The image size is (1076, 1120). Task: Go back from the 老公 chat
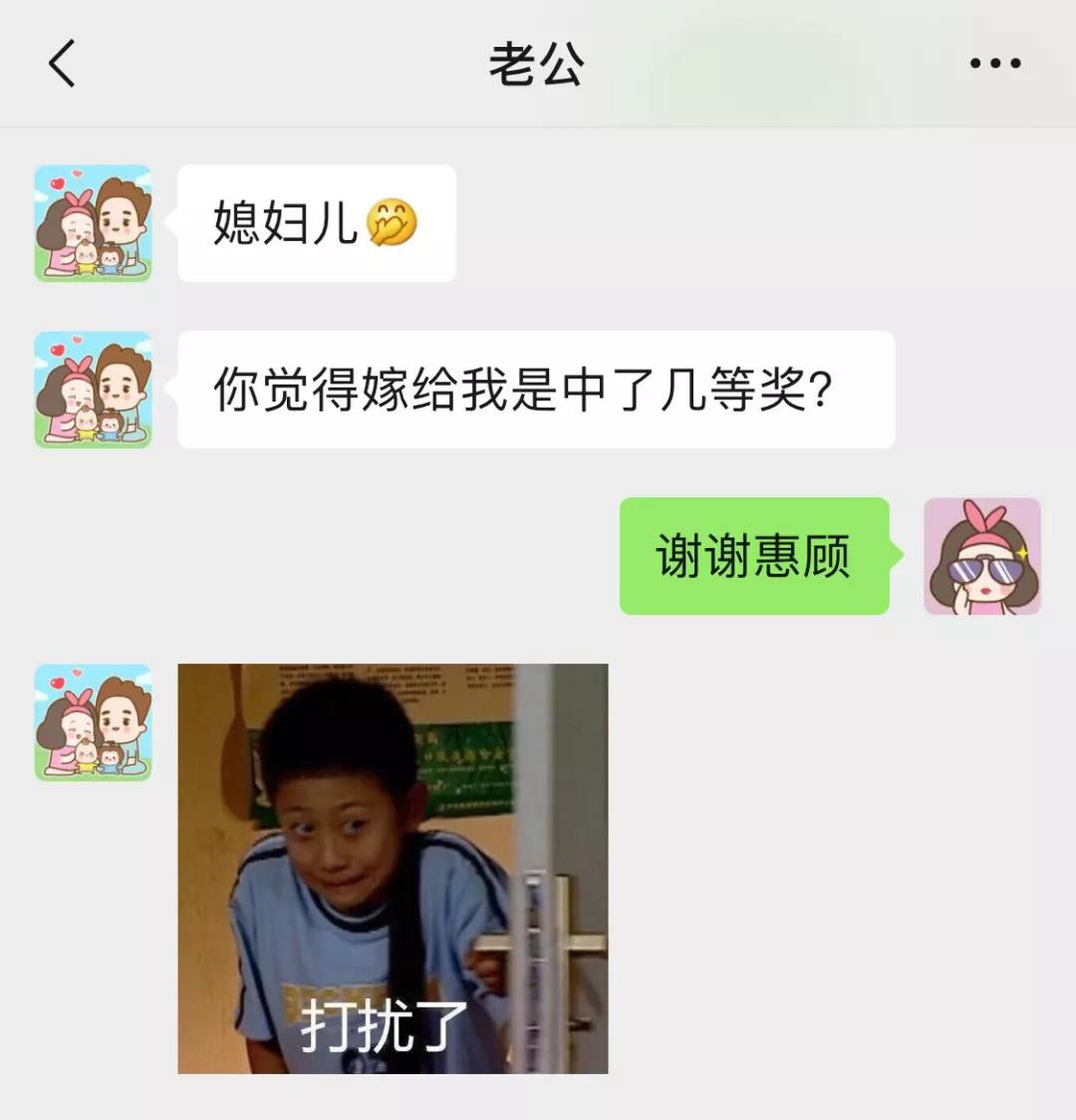(x=62, y=64)
